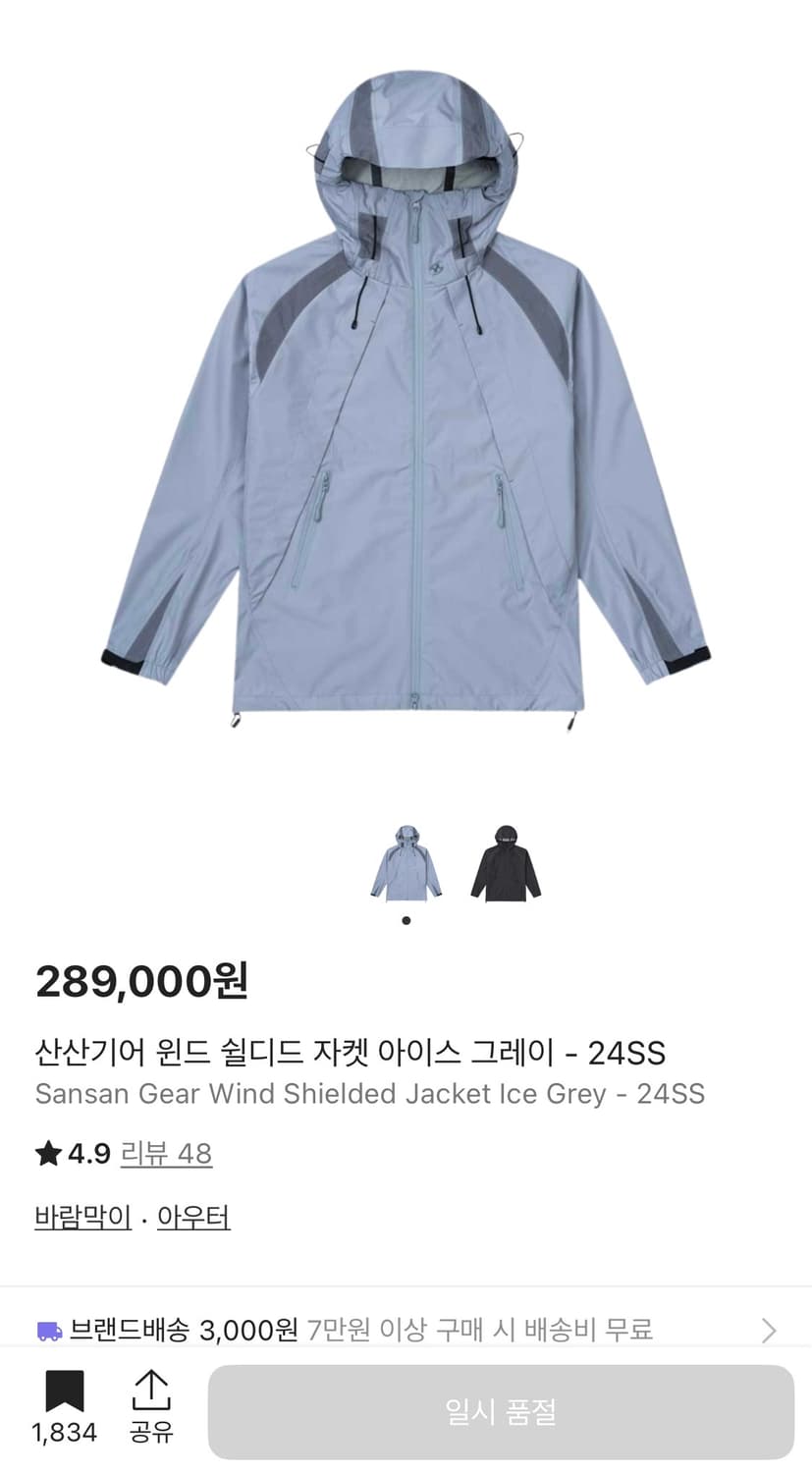Select the black jacket color thumbnail
Image resolution: width=812 pixels, height=1473 pixels.
[503, 860]
